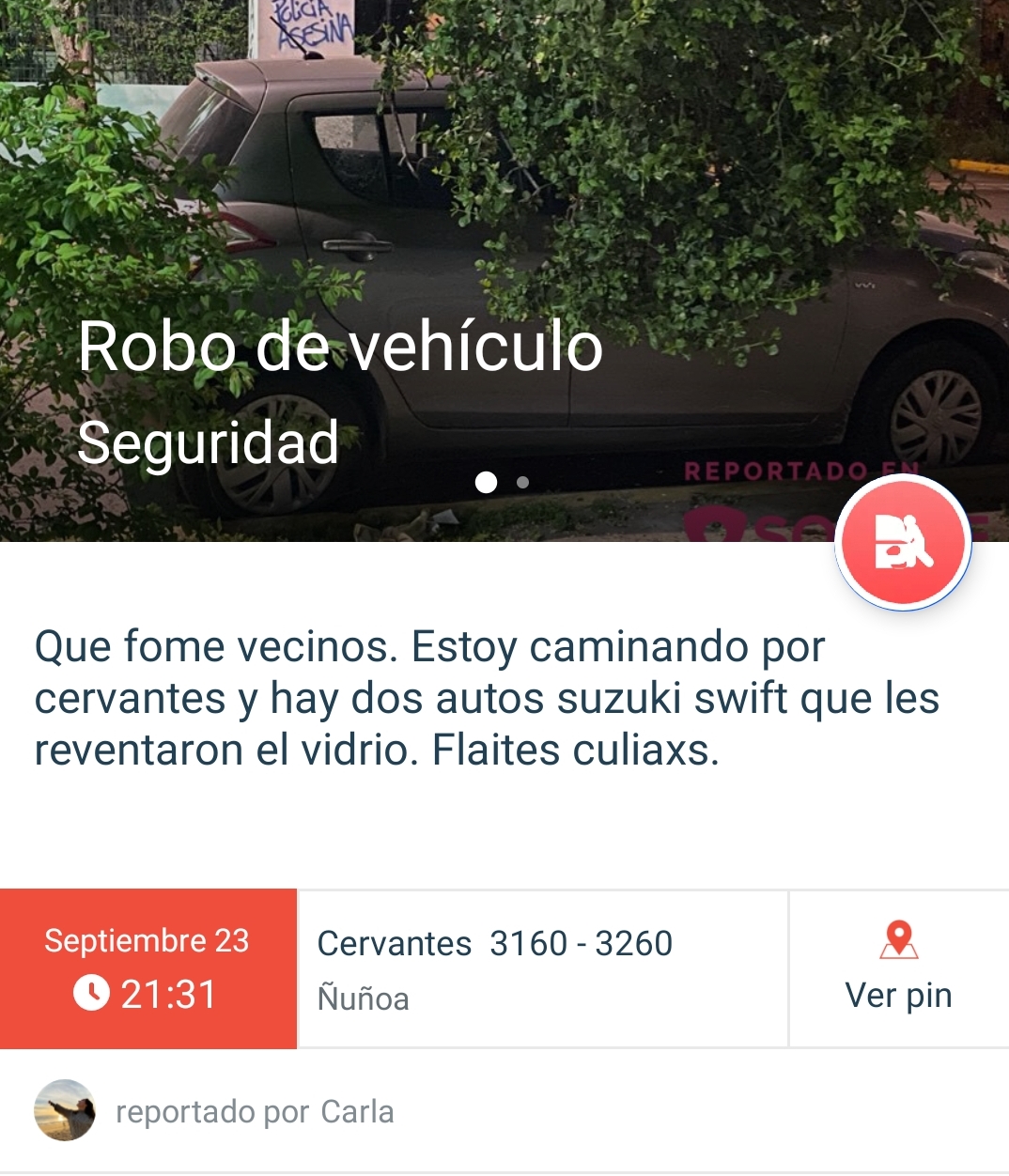Select the first carousel dot indicator
Image resolution: width=1009 pixels, height=1176 pixels.
[x=487, y=482]
